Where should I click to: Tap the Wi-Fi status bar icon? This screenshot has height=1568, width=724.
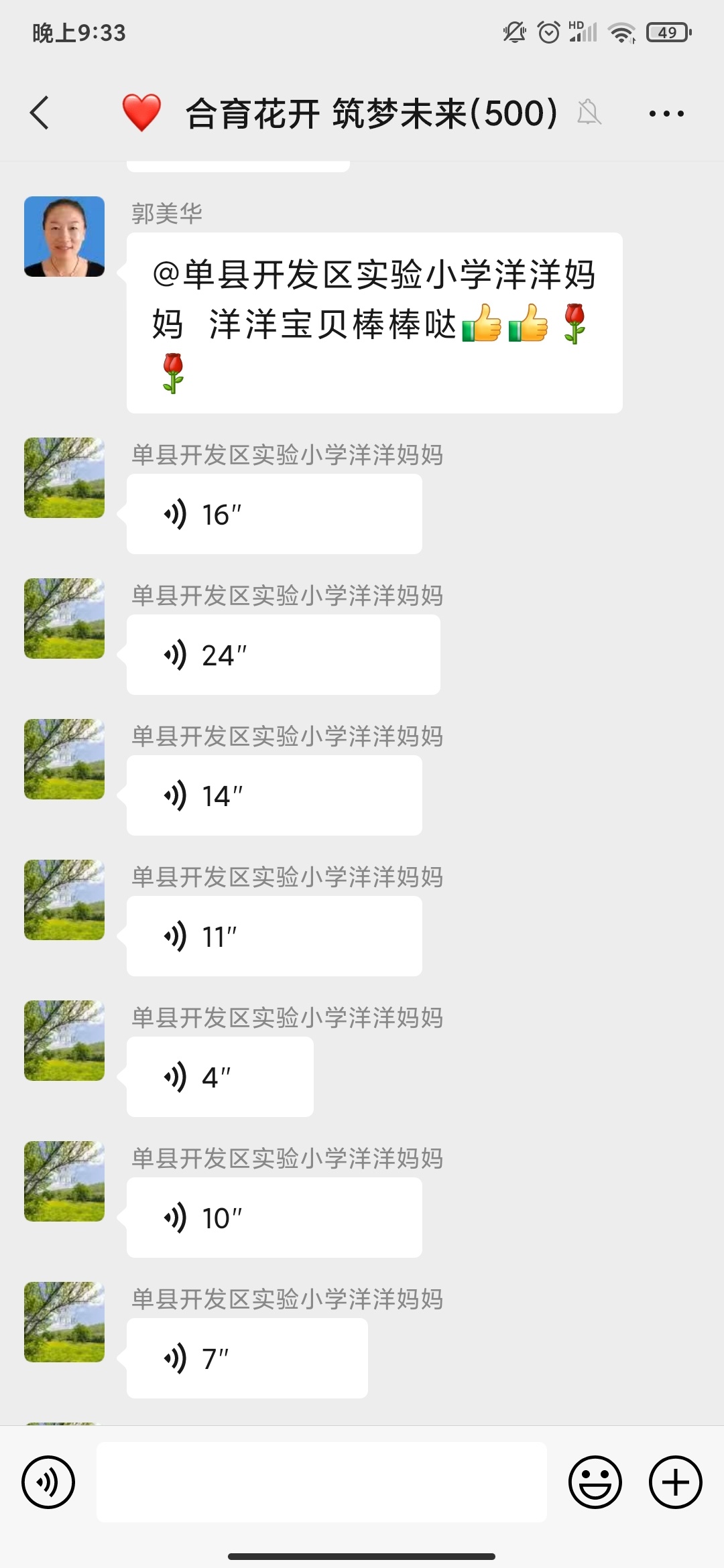[624, 31]
